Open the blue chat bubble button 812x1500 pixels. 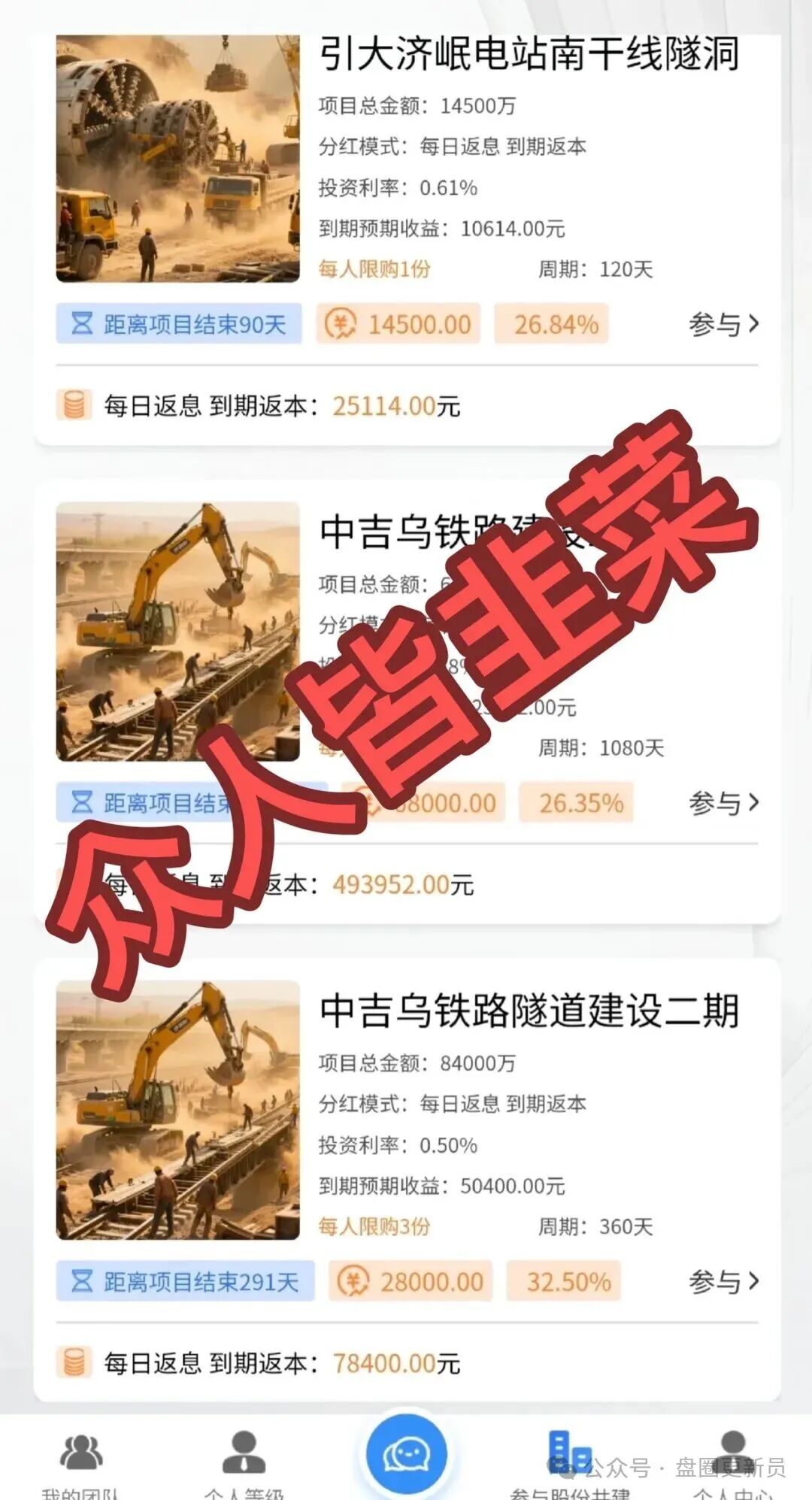pyautogui.click(x=407, y=1456)
